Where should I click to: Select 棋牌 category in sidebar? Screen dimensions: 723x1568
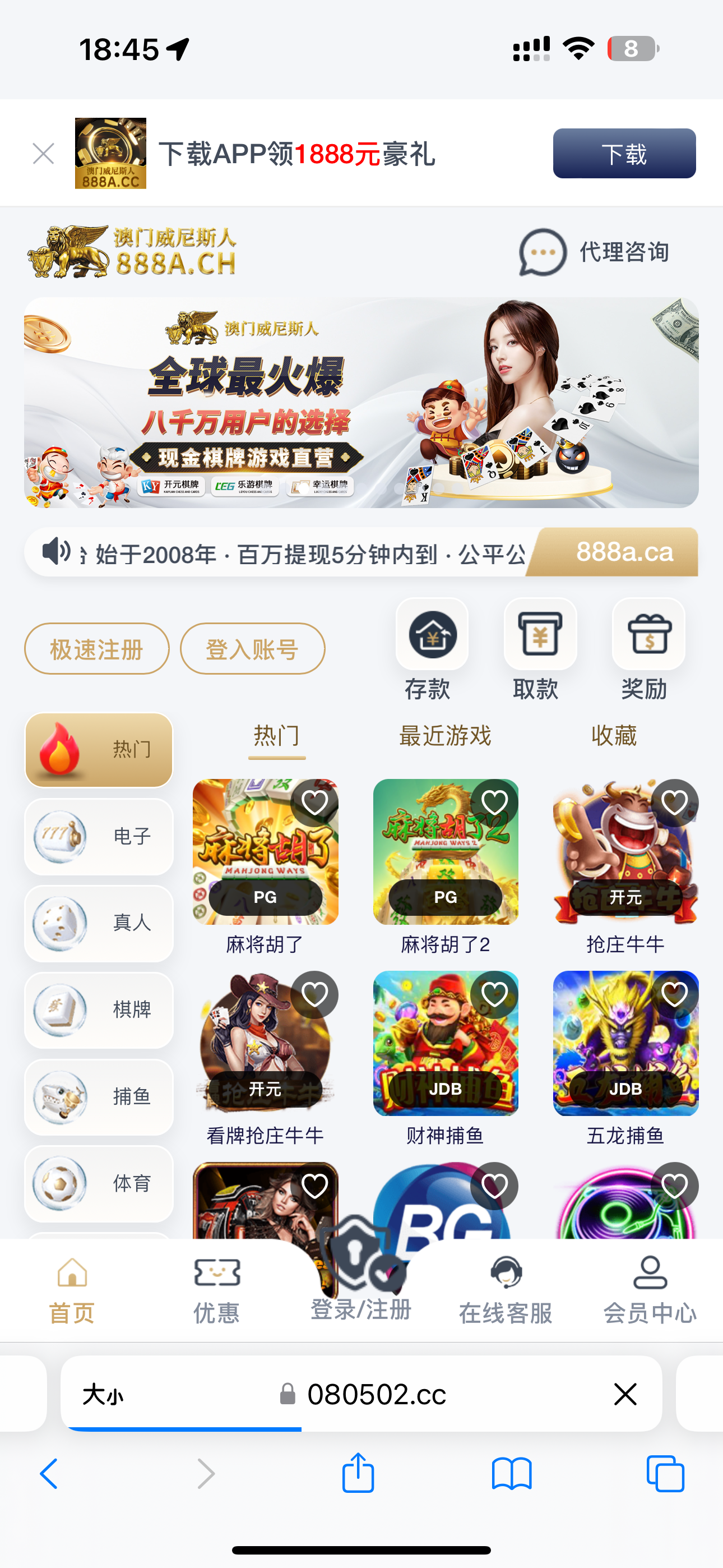(x=99, y=1010)
